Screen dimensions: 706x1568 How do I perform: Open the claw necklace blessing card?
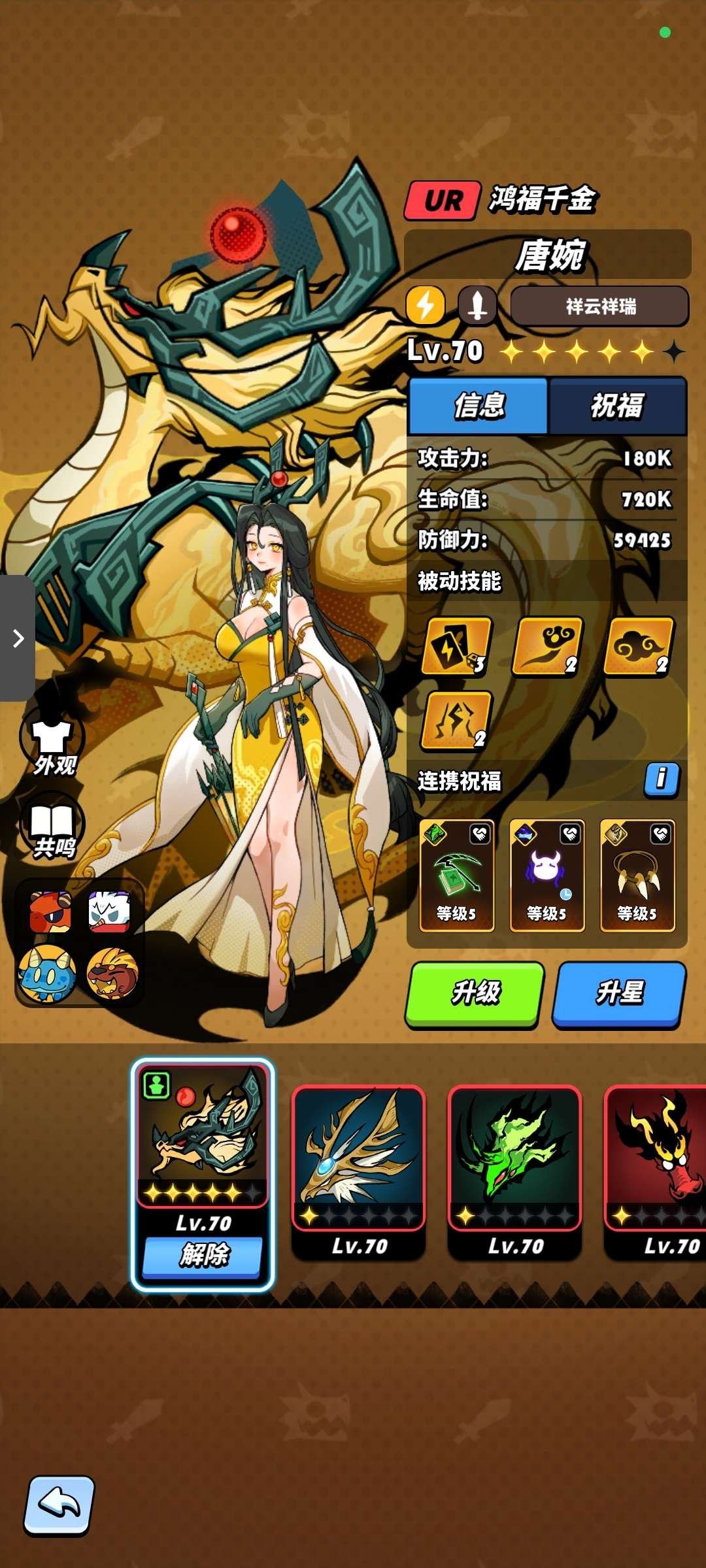tap(637, 875)
